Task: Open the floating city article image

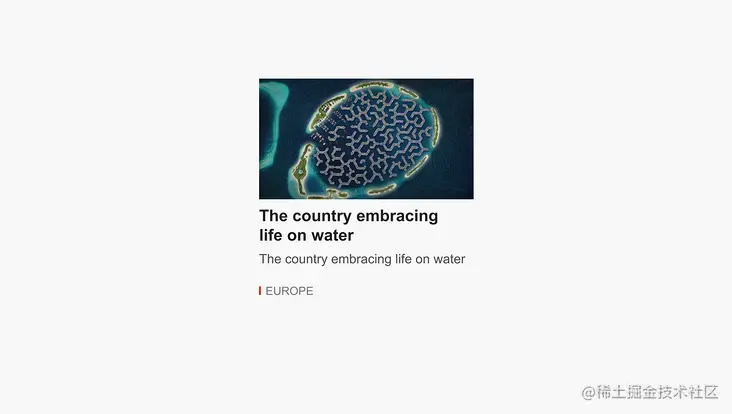Action: click(366, 139)
